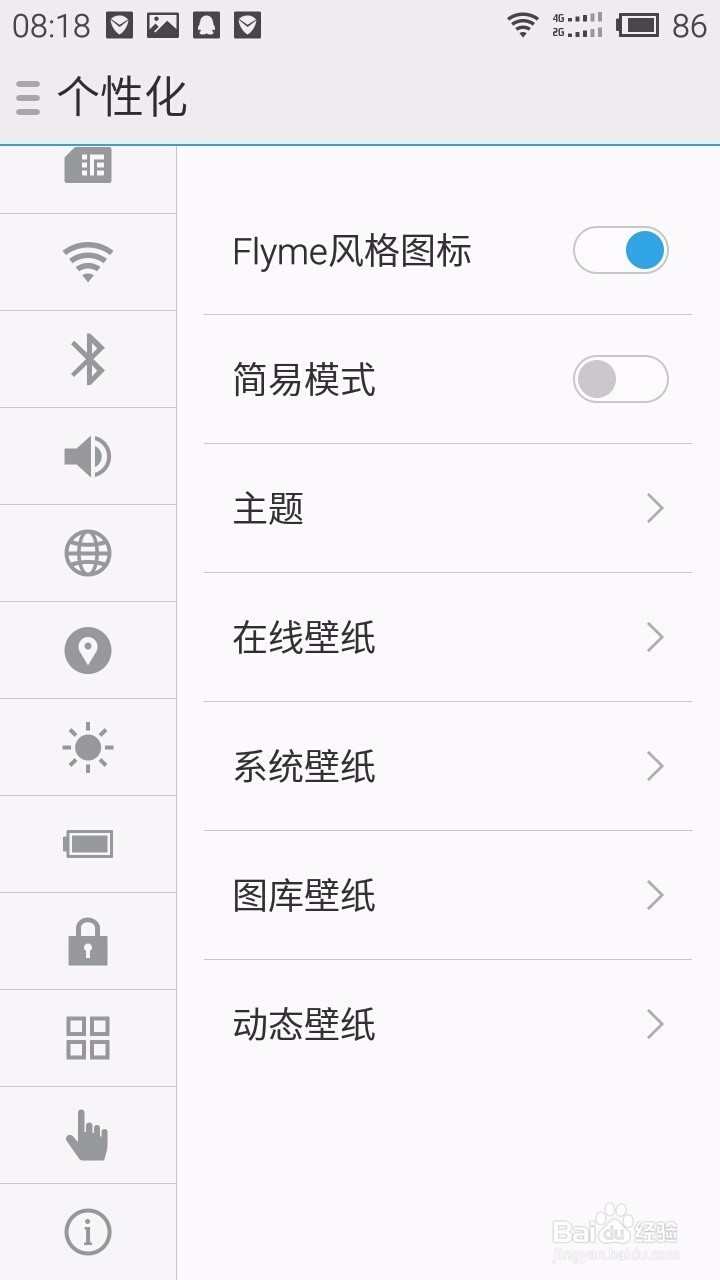The width and height of the screenshot is (720, 1280).
Task: Select the volume/sound settings icon
Action: click(88, 456)
